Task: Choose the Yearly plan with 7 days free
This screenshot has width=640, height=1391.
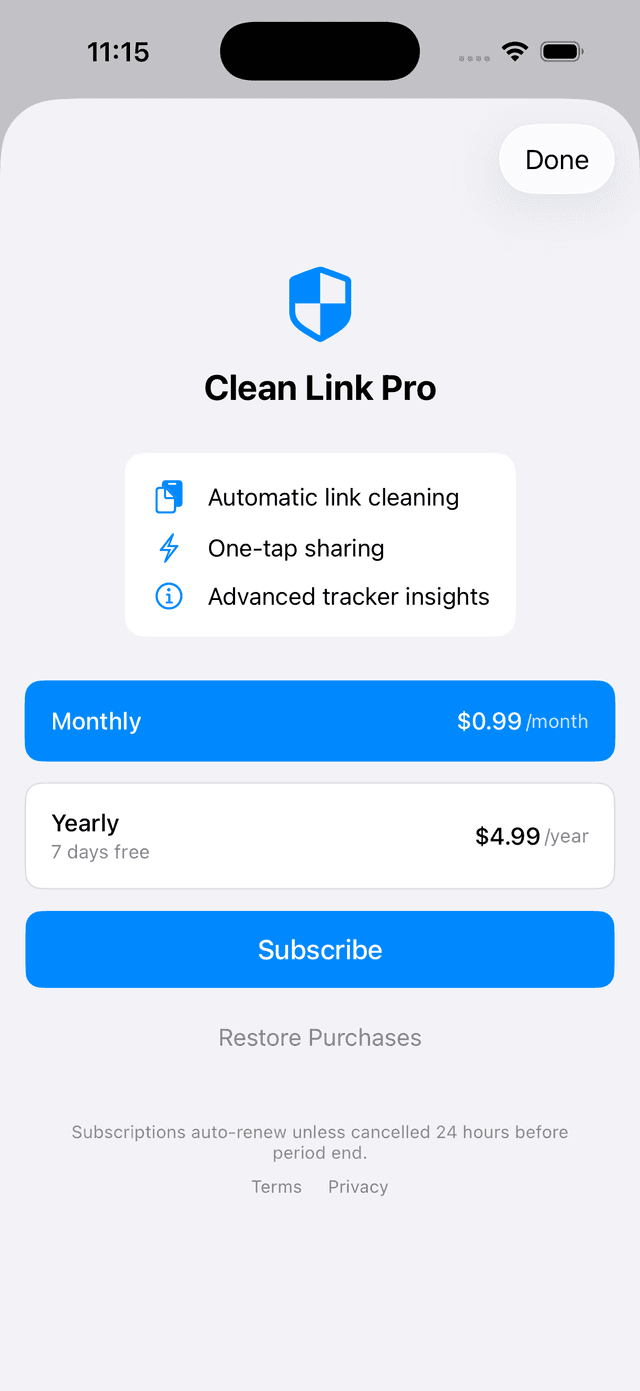Action: tap(320, 836)
